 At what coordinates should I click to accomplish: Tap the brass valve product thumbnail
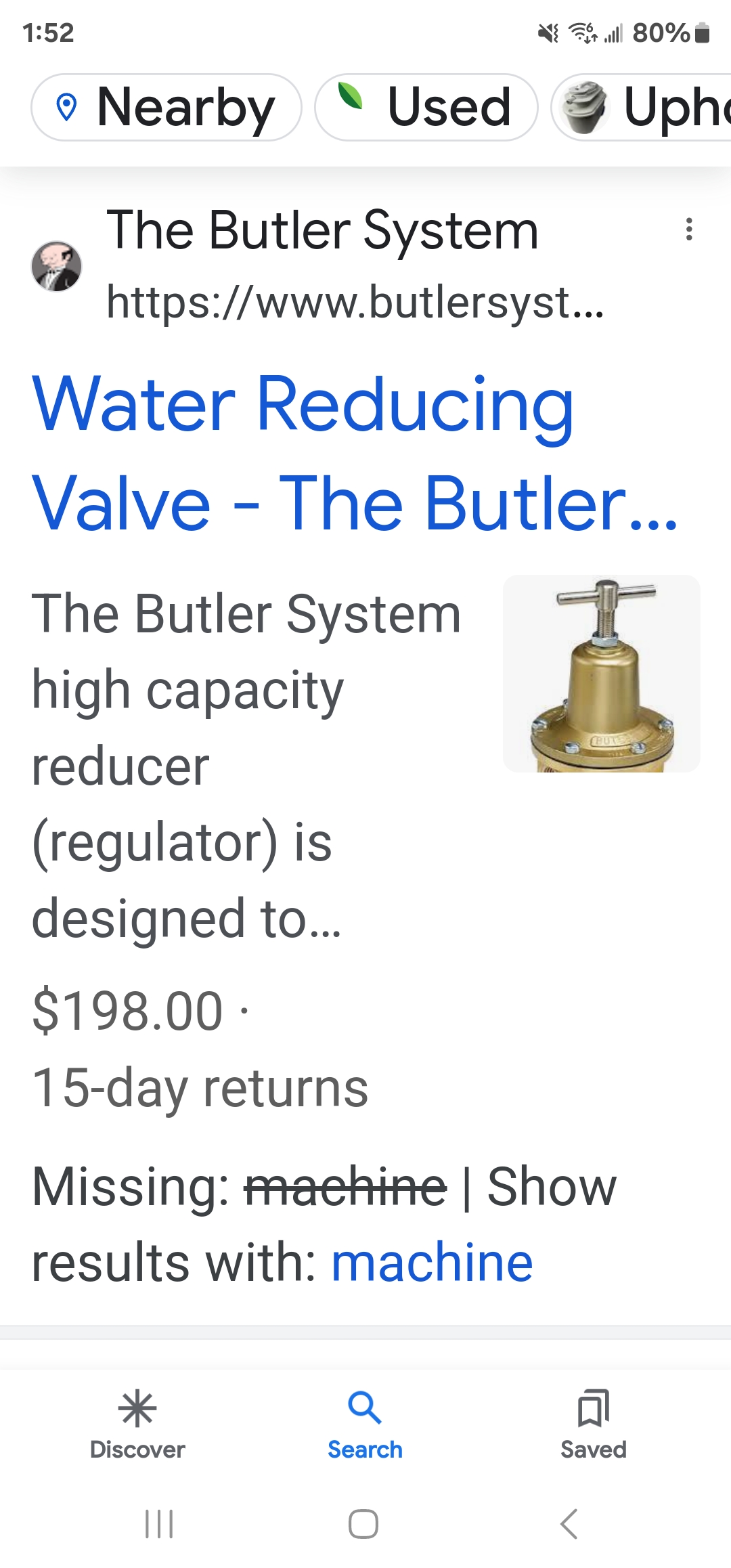click(x=601, y=674)
